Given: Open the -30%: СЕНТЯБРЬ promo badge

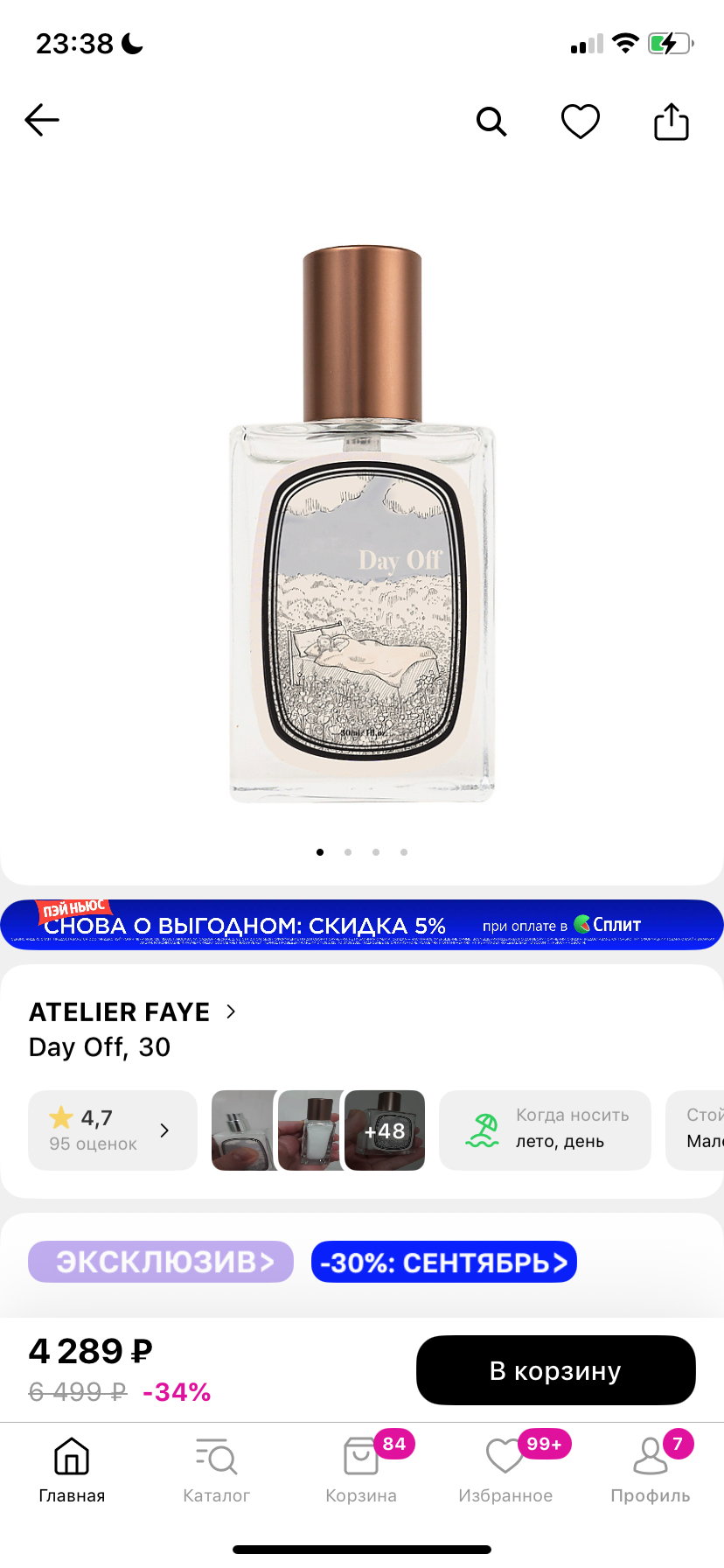Looking at the screenshot, I should tap(444, 1262).
